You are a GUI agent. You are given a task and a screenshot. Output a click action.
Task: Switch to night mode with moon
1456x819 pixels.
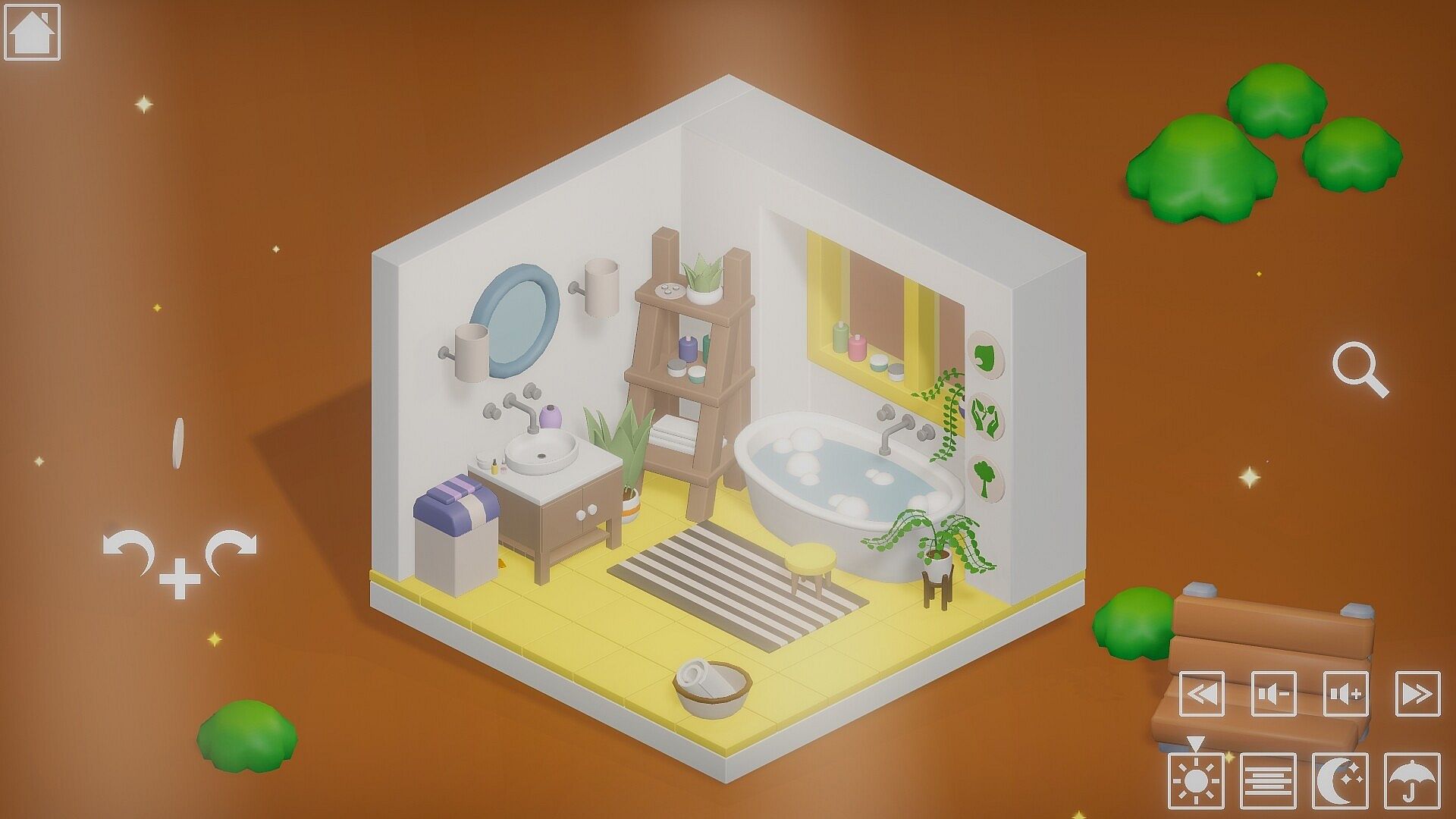click(1340, 780)
